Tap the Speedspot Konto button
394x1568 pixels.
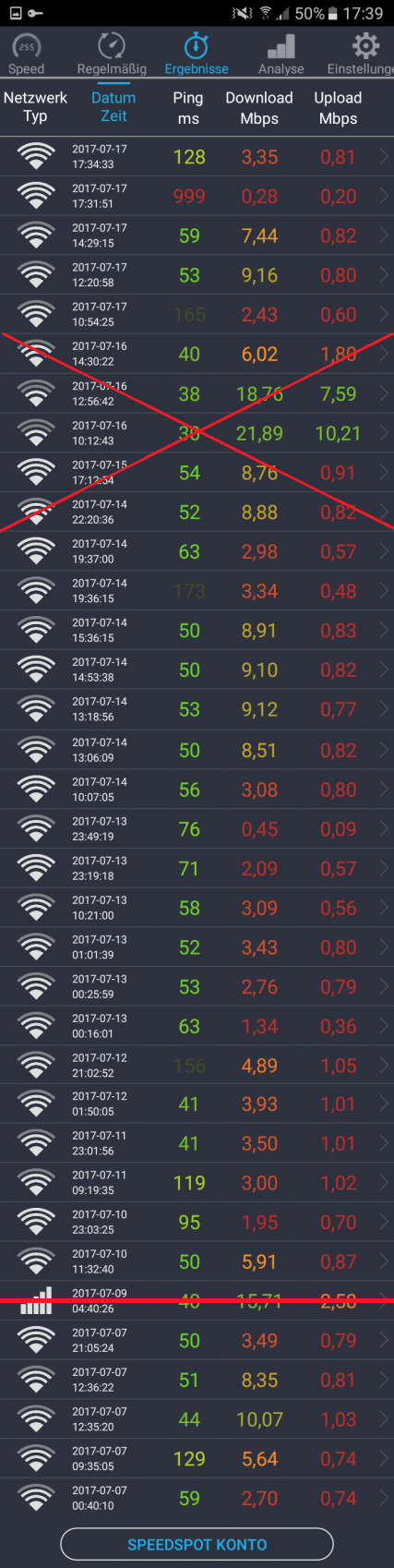coord(197,1544)
